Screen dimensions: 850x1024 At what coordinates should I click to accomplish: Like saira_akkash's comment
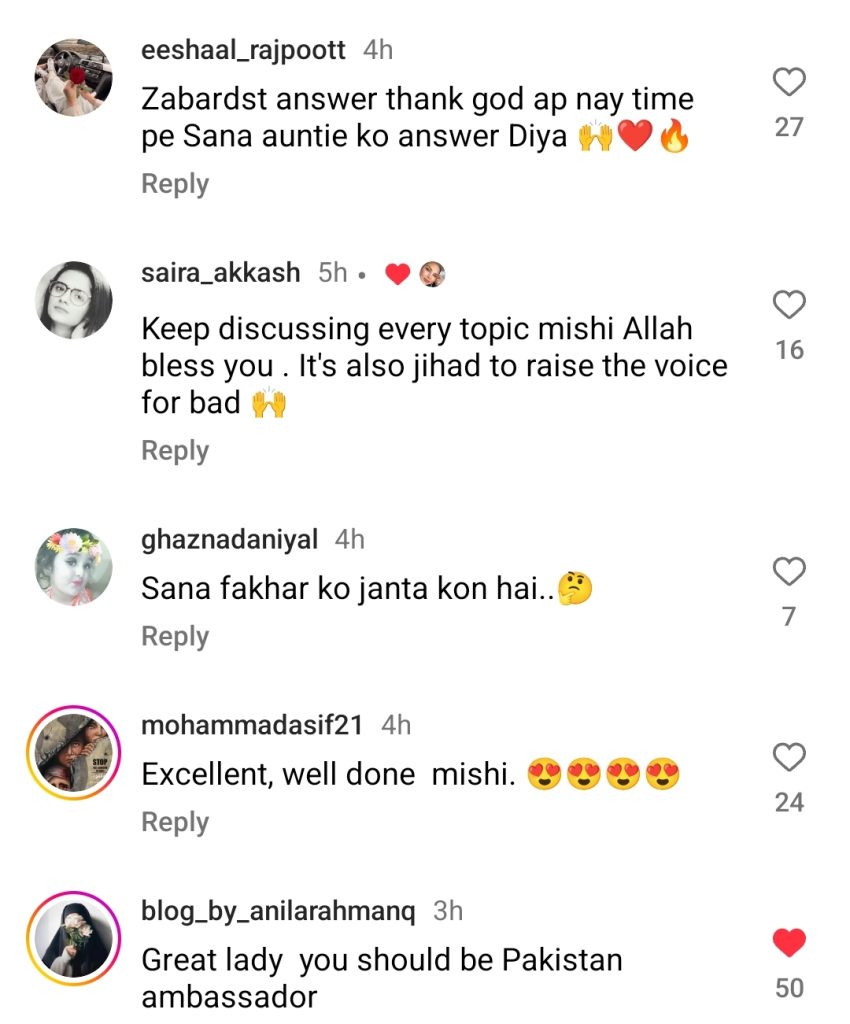pos(789,304)
